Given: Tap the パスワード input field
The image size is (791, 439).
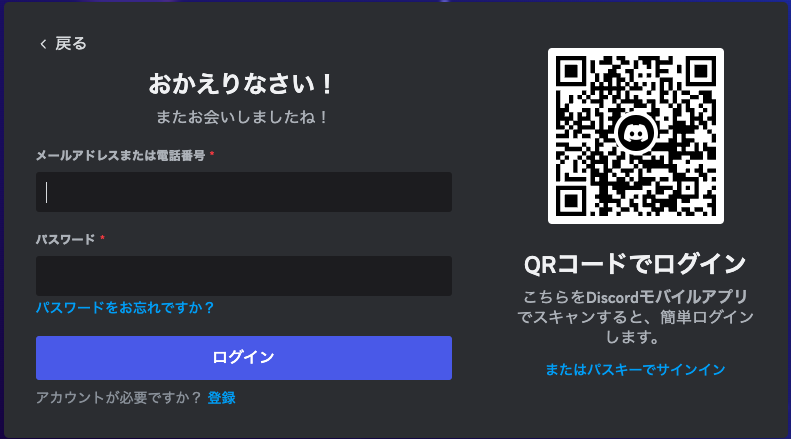Looking at the screenshot, I should coord(243,276).
